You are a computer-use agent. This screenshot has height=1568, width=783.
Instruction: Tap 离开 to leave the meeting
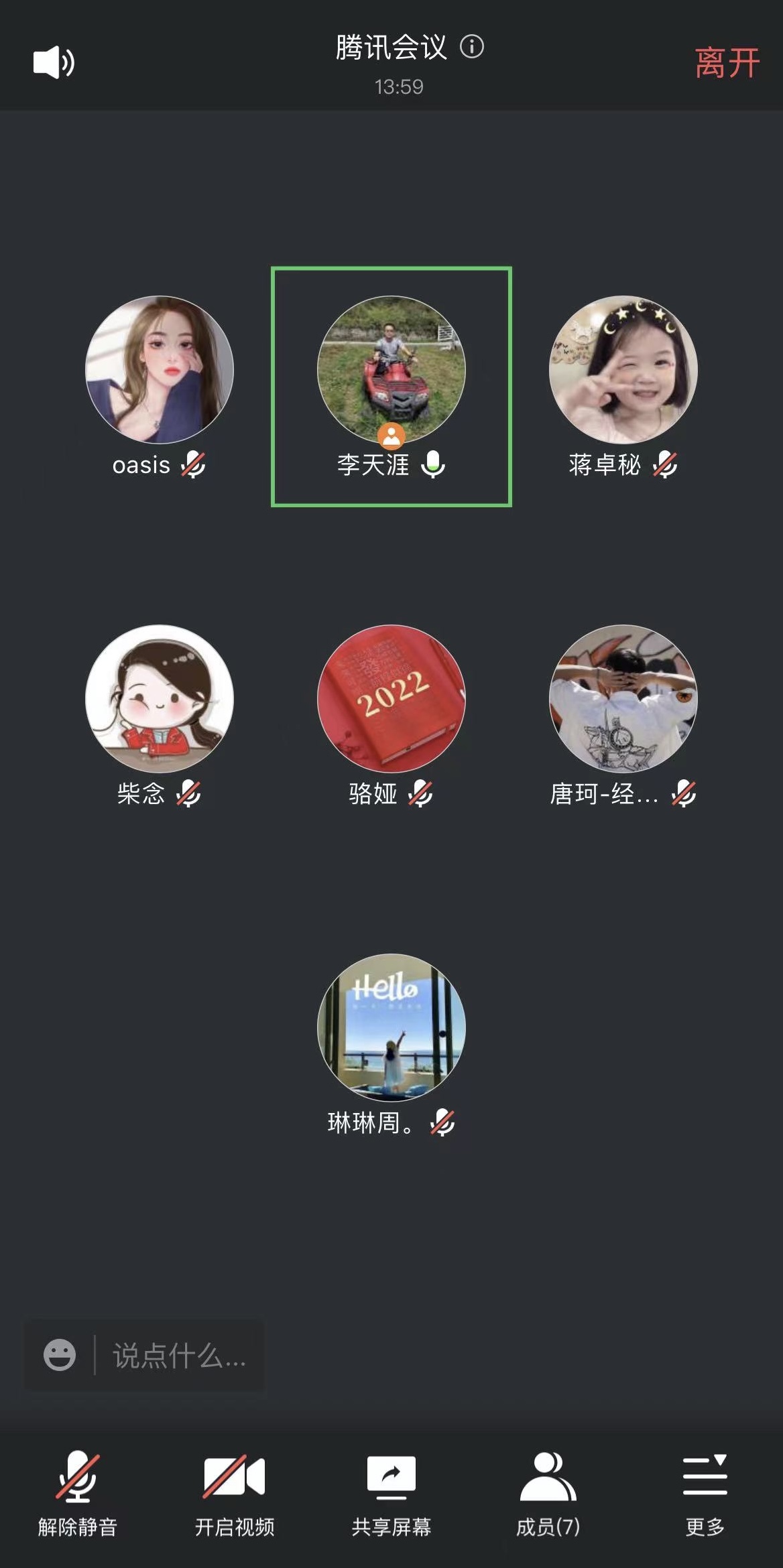point(727,63)
